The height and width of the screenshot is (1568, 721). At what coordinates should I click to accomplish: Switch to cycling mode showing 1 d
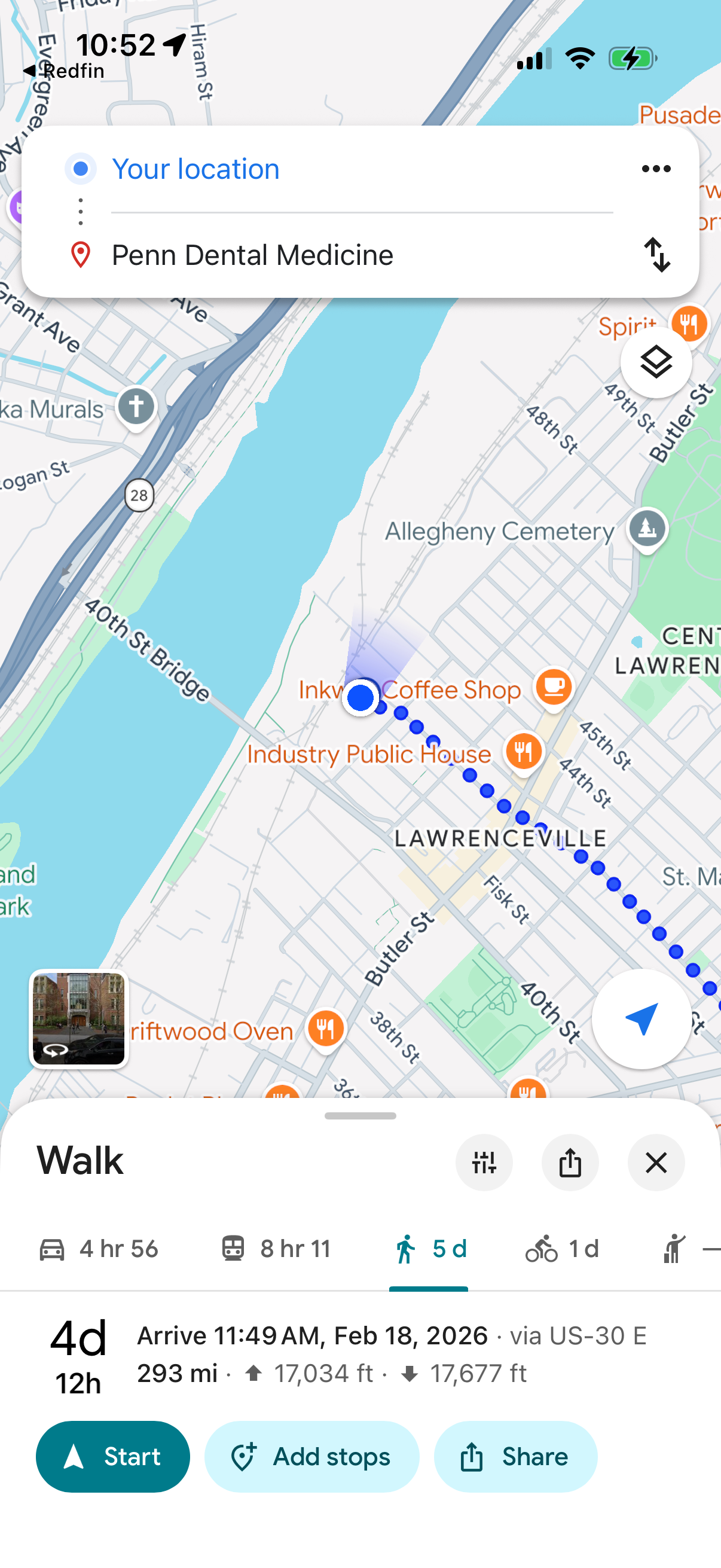(x=560, y=1249)
